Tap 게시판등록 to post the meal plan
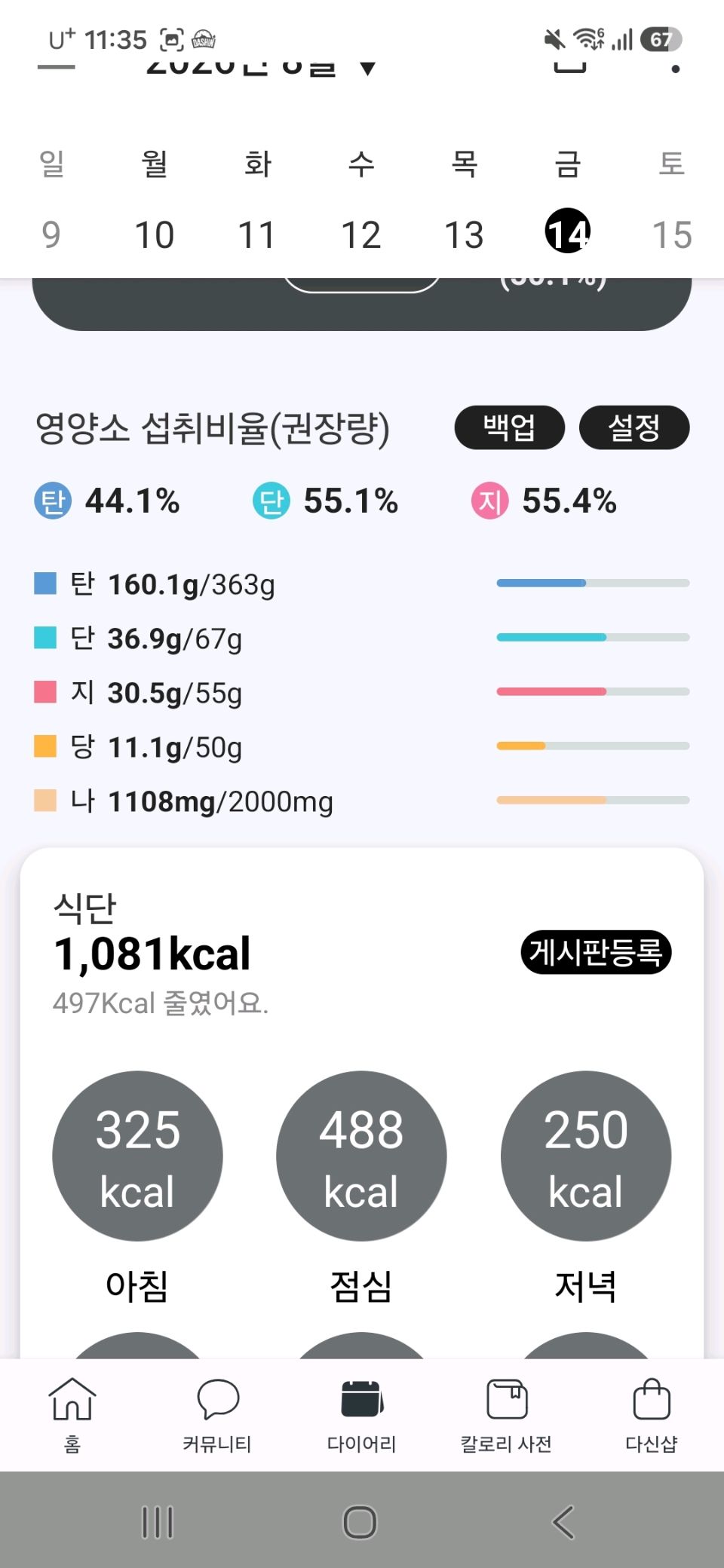Viewport: 724px width, 1568px height. (596, 952)
